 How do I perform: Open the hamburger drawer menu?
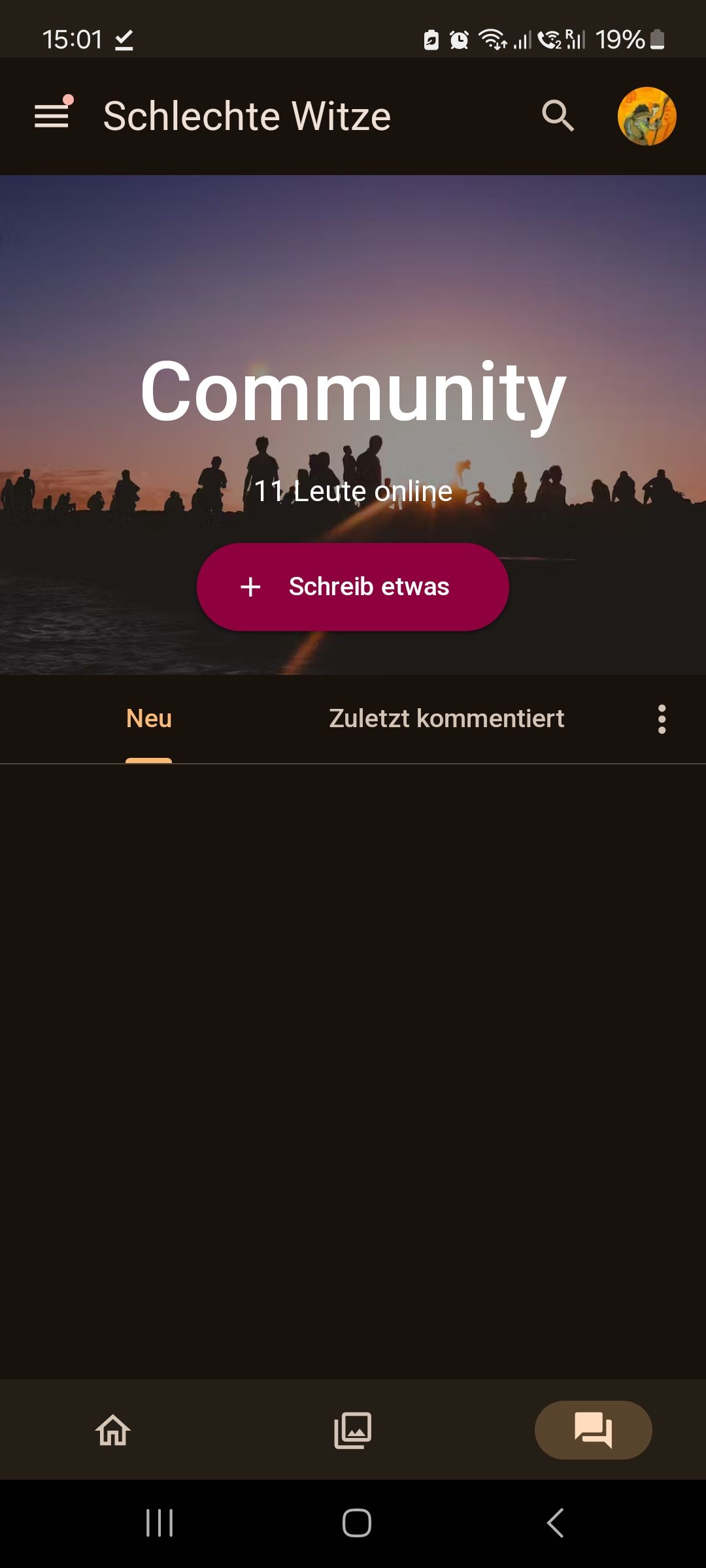coord(52,116)
